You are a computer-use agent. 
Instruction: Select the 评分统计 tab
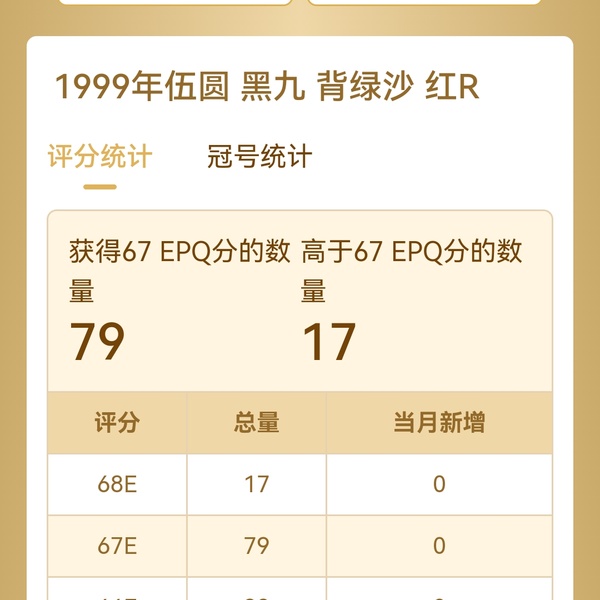(100, 157)
